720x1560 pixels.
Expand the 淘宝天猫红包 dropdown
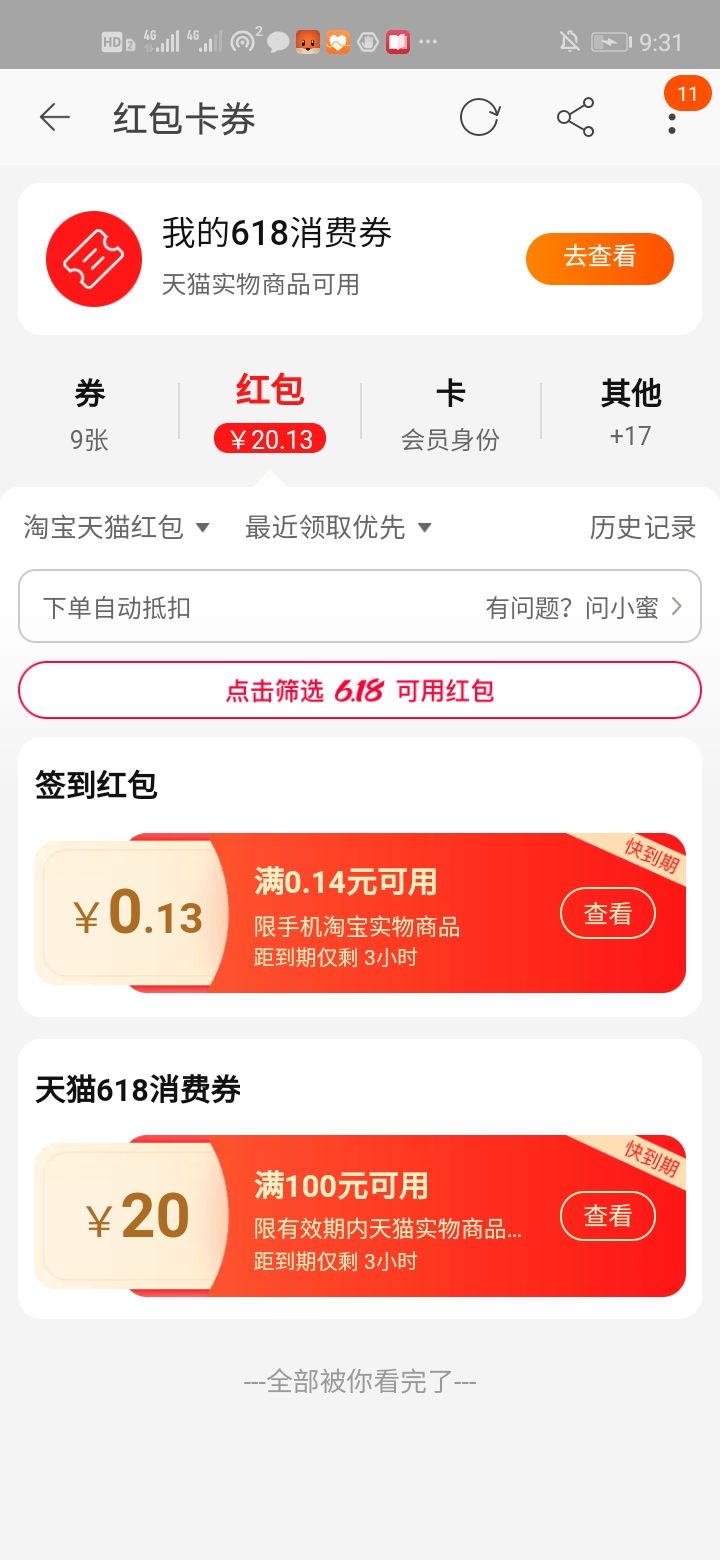116,527
